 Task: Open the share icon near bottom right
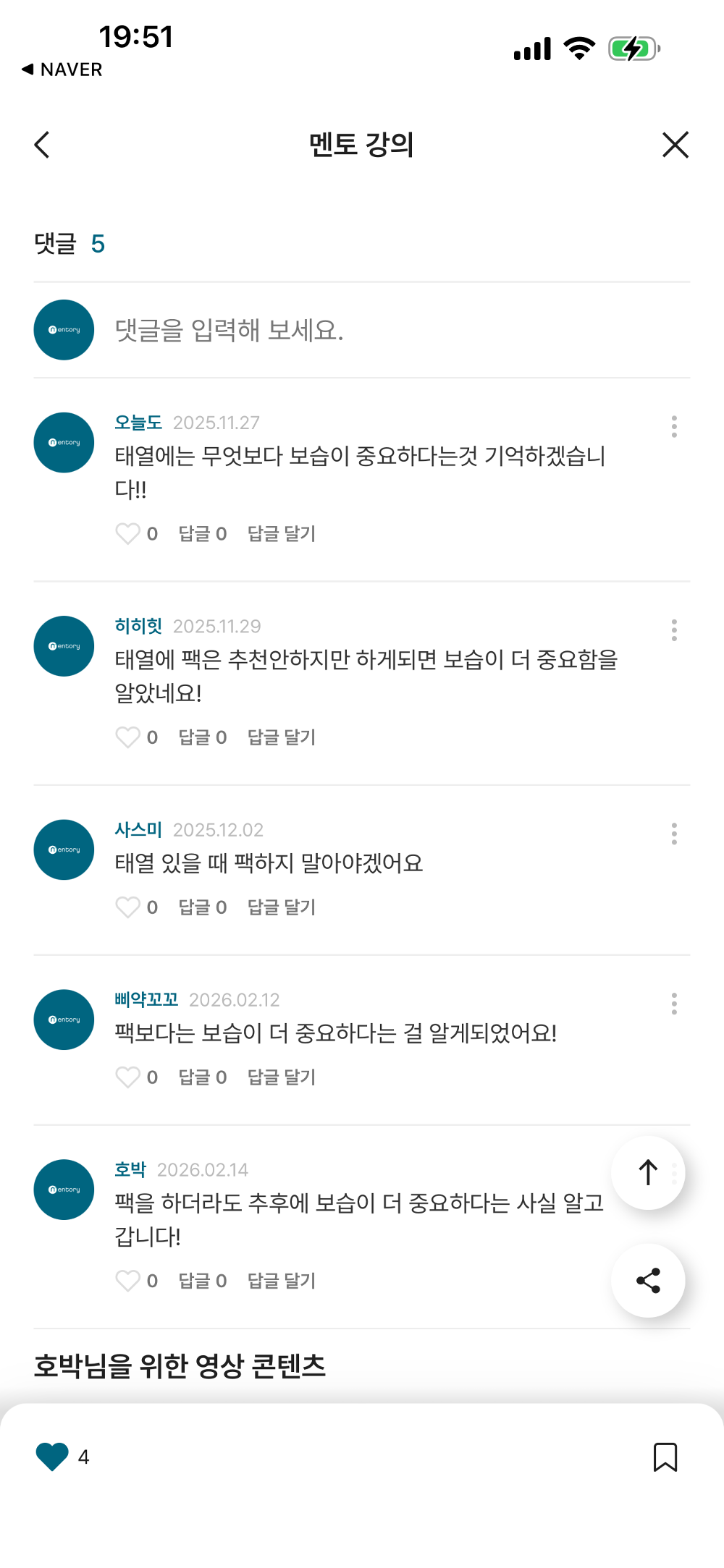647,1281
